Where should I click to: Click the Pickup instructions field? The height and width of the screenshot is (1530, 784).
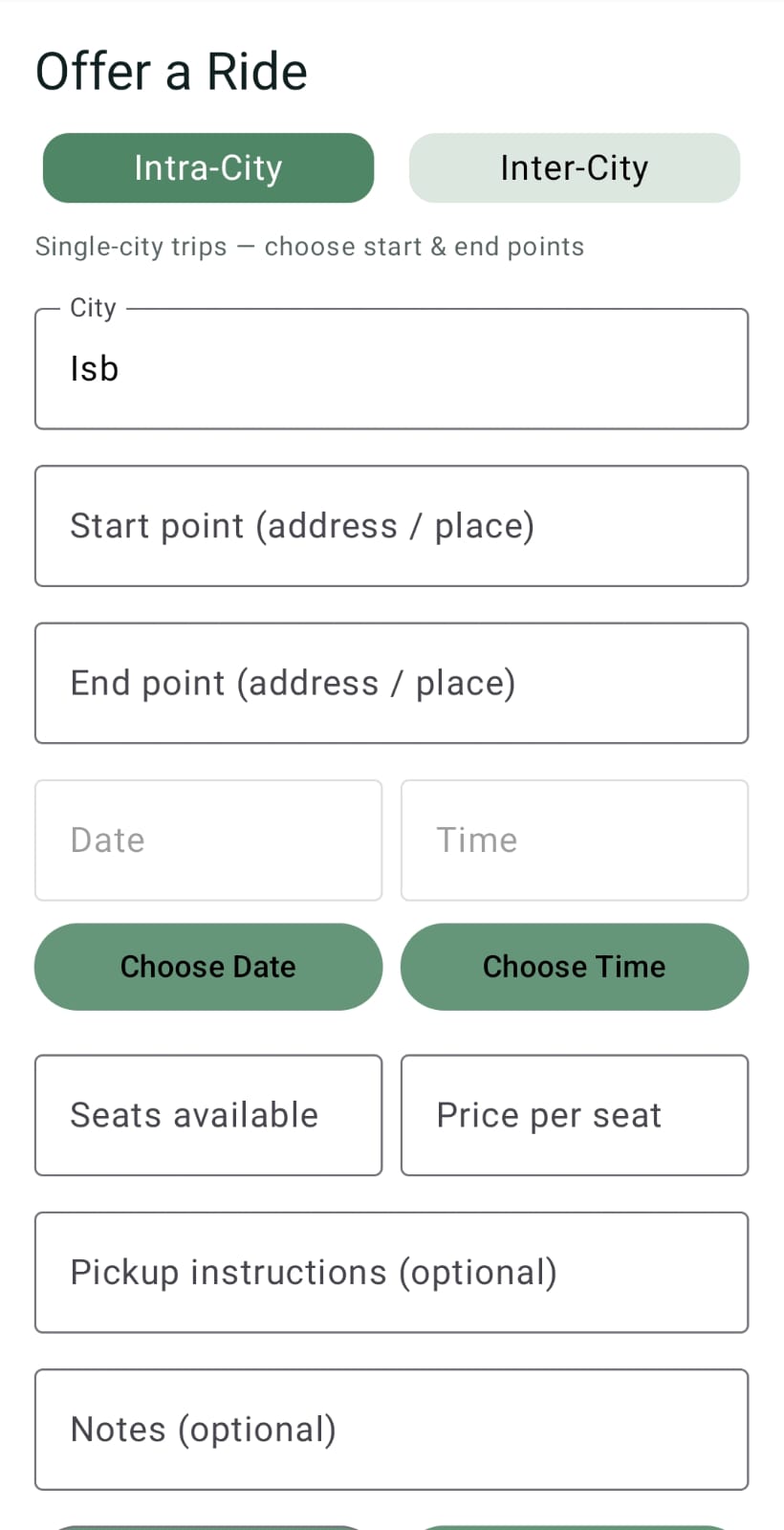tap(391, 1272)
